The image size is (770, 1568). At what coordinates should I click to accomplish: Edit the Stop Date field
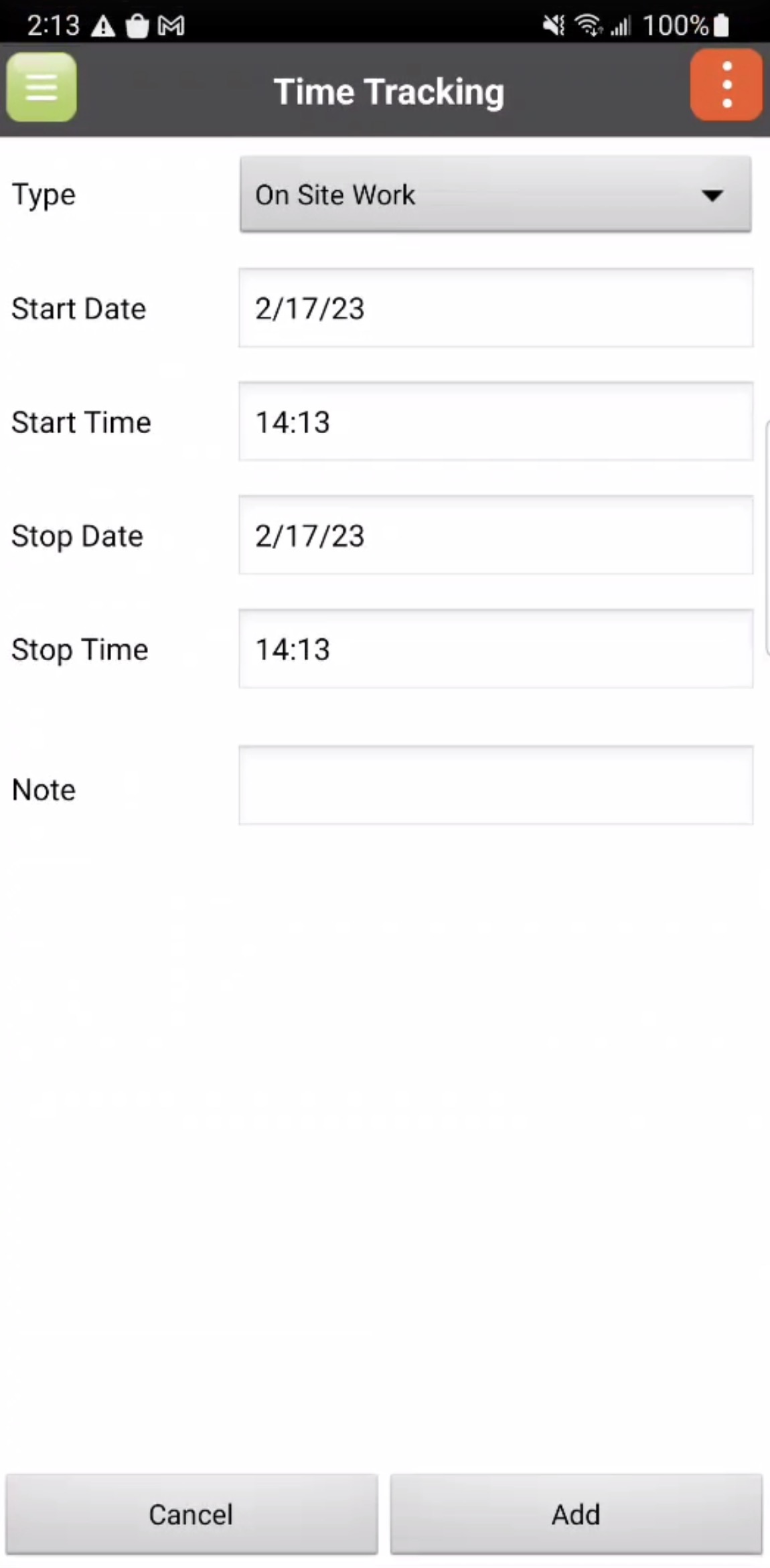pyautogui.click(x=495, y=536)
